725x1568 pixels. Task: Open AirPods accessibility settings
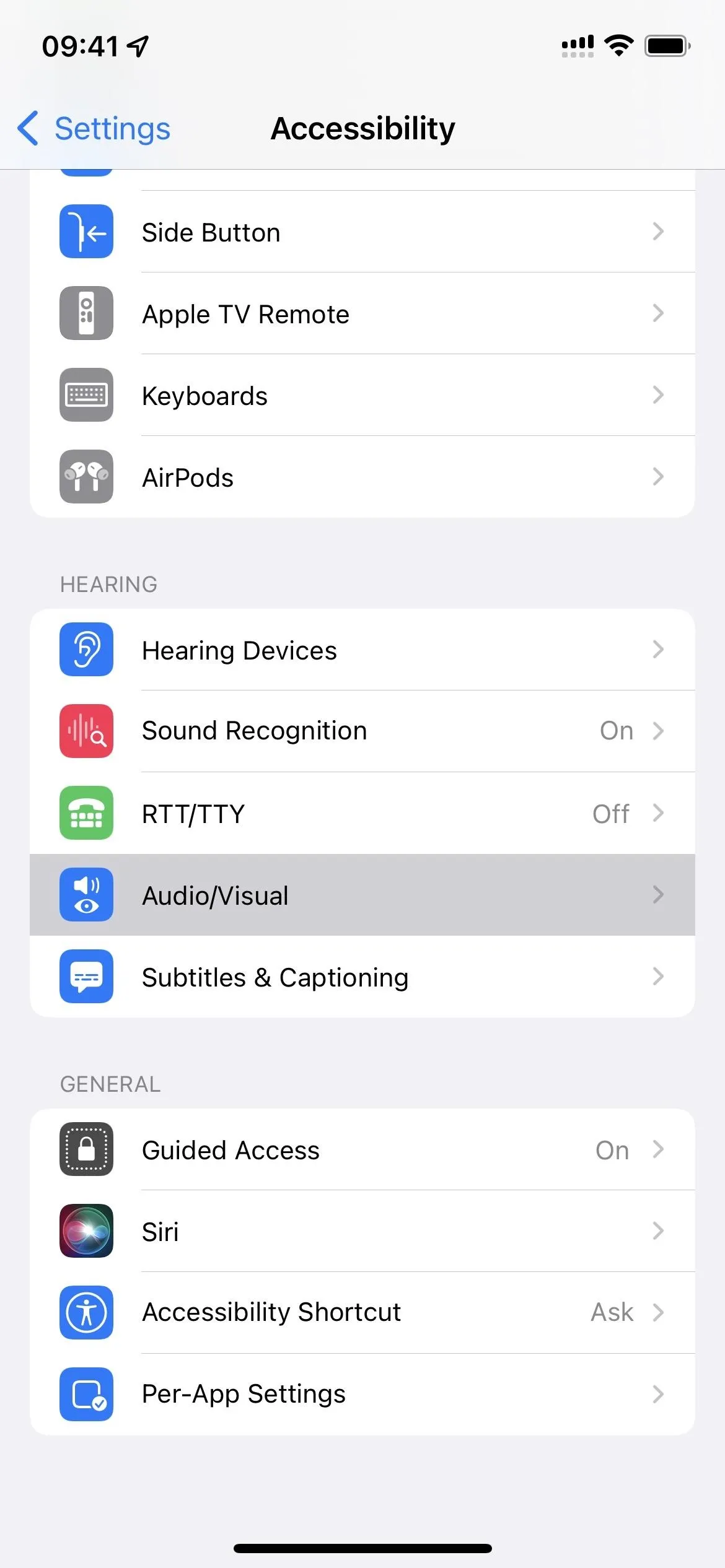(362, 477)
